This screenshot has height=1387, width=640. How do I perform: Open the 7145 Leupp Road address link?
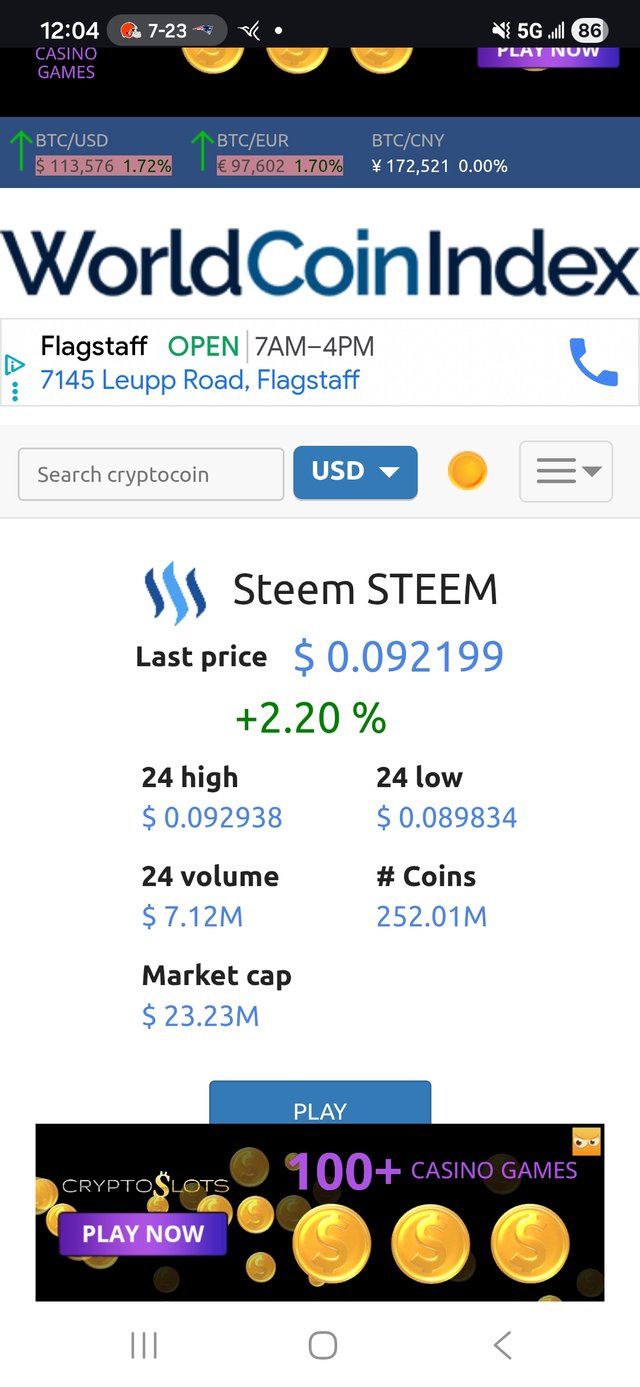point(200,380)
